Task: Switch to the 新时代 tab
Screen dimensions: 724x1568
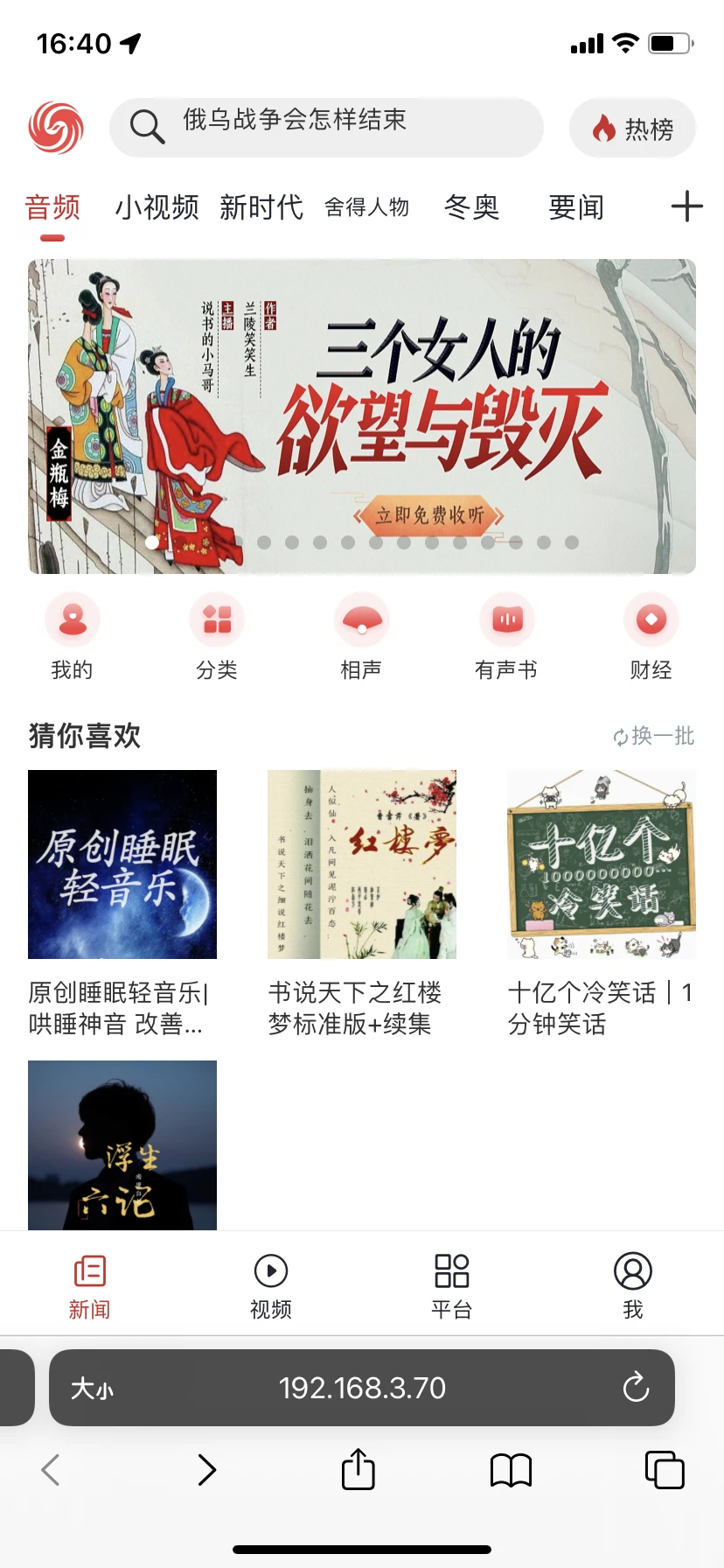Action: [261, 207]
